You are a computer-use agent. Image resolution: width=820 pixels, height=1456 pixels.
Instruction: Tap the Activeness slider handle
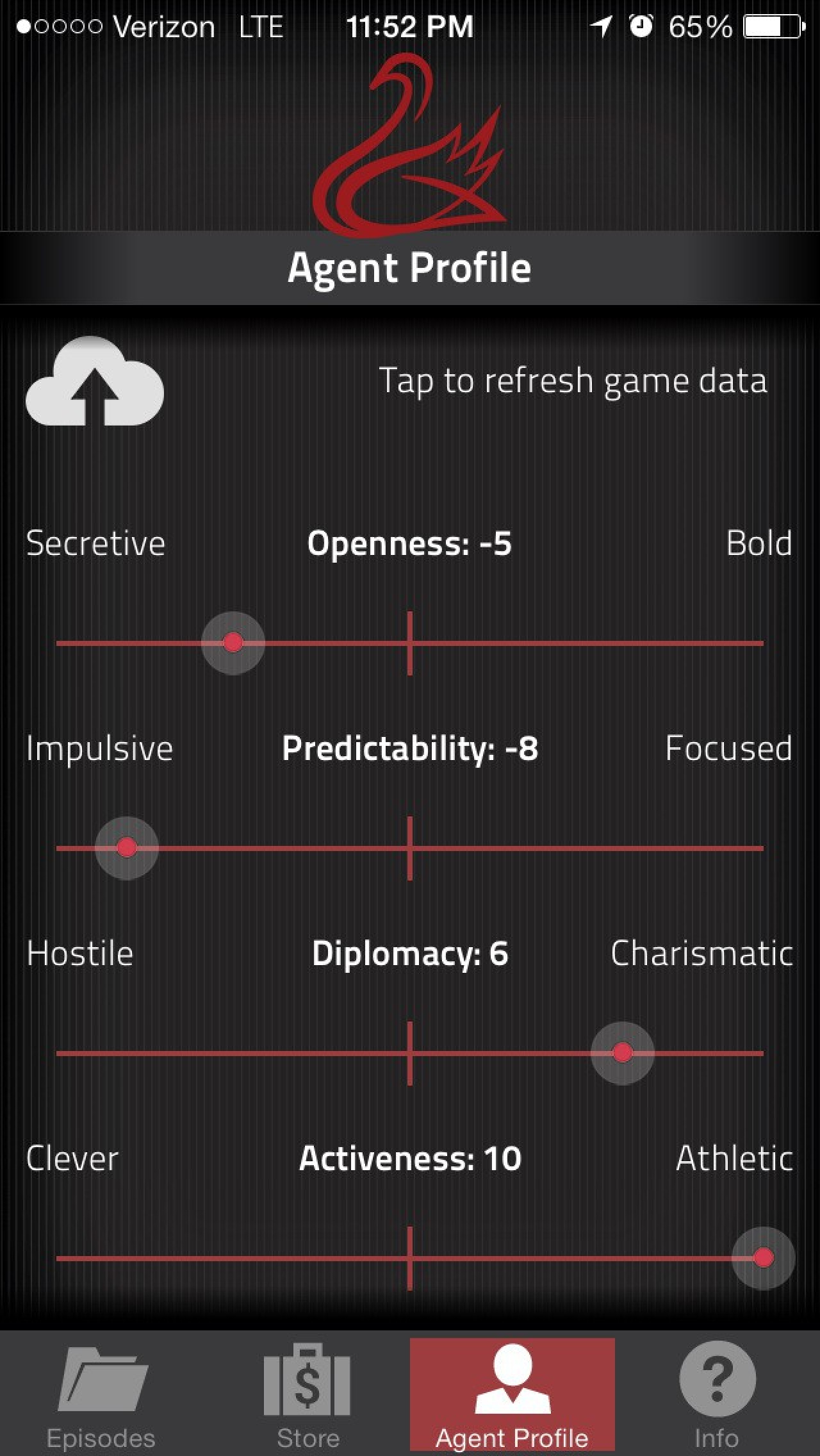click(763, 1258)
